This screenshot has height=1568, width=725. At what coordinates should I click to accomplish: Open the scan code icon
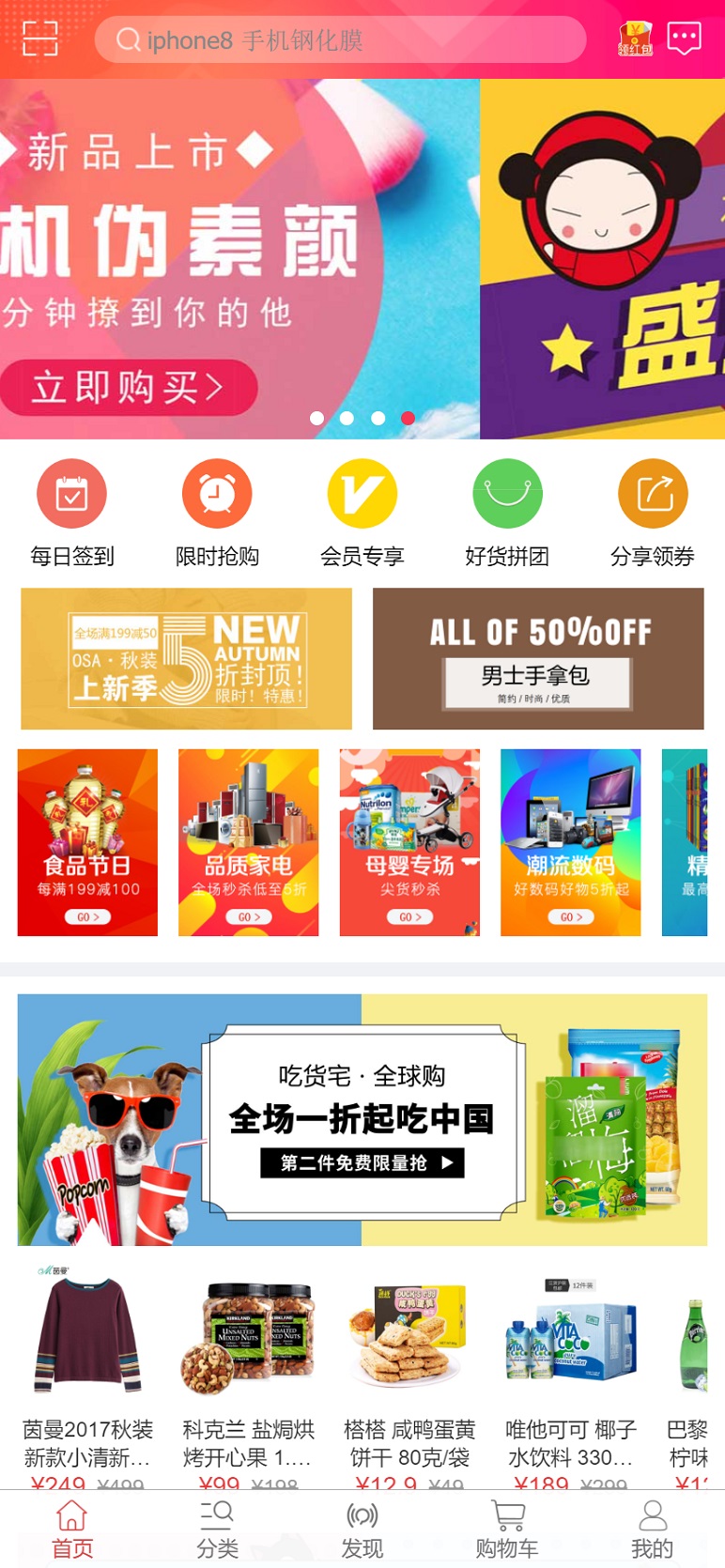(x=40, y=38)
